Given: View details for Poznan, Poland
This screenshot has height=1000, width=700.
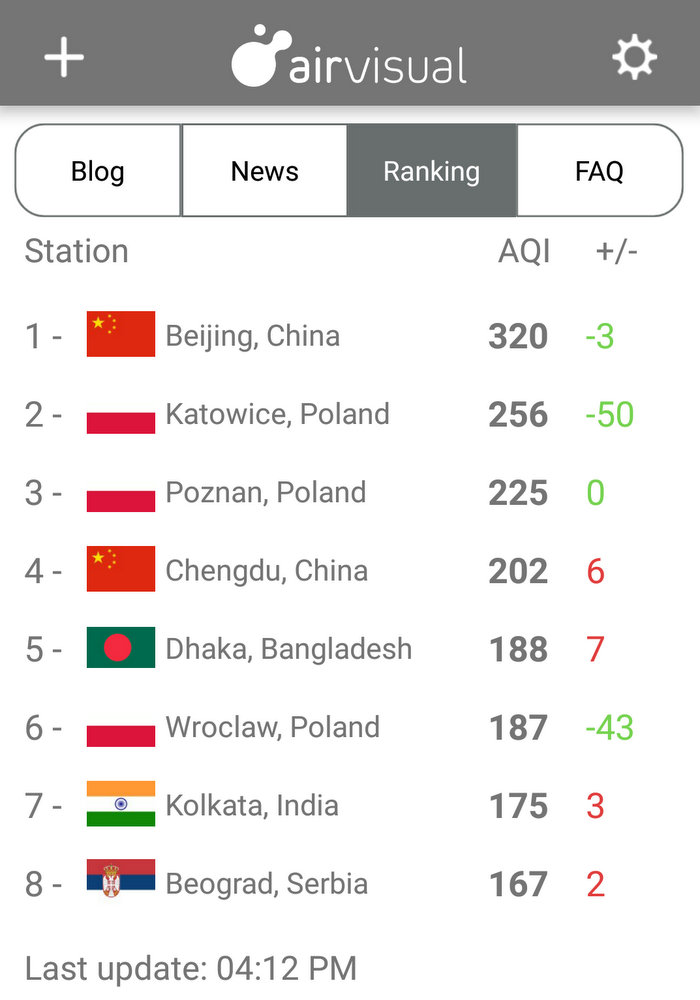Looking at the screenshot, I should click(265, 493).
